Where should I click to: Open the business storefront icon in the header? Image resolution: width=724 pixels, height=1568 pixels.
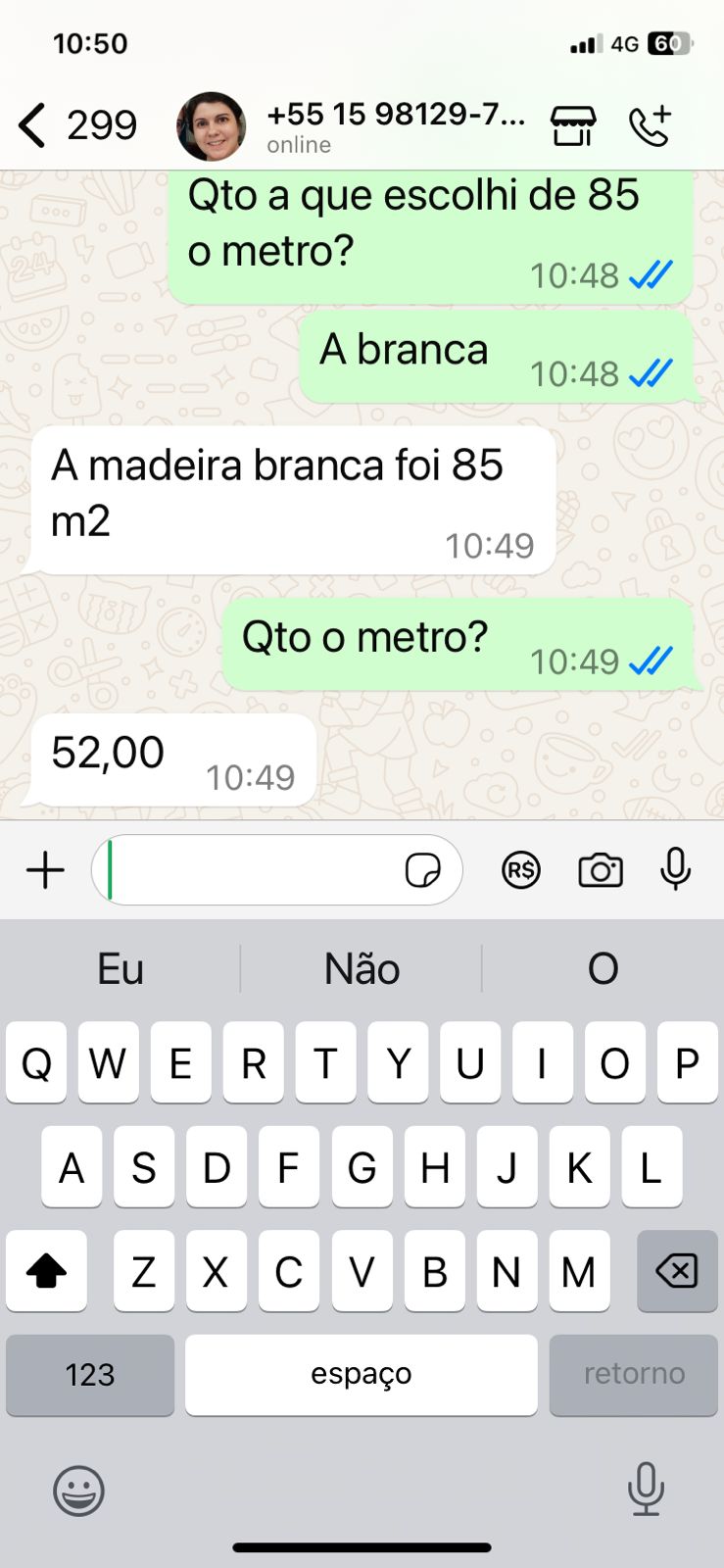tap(575, 124)
